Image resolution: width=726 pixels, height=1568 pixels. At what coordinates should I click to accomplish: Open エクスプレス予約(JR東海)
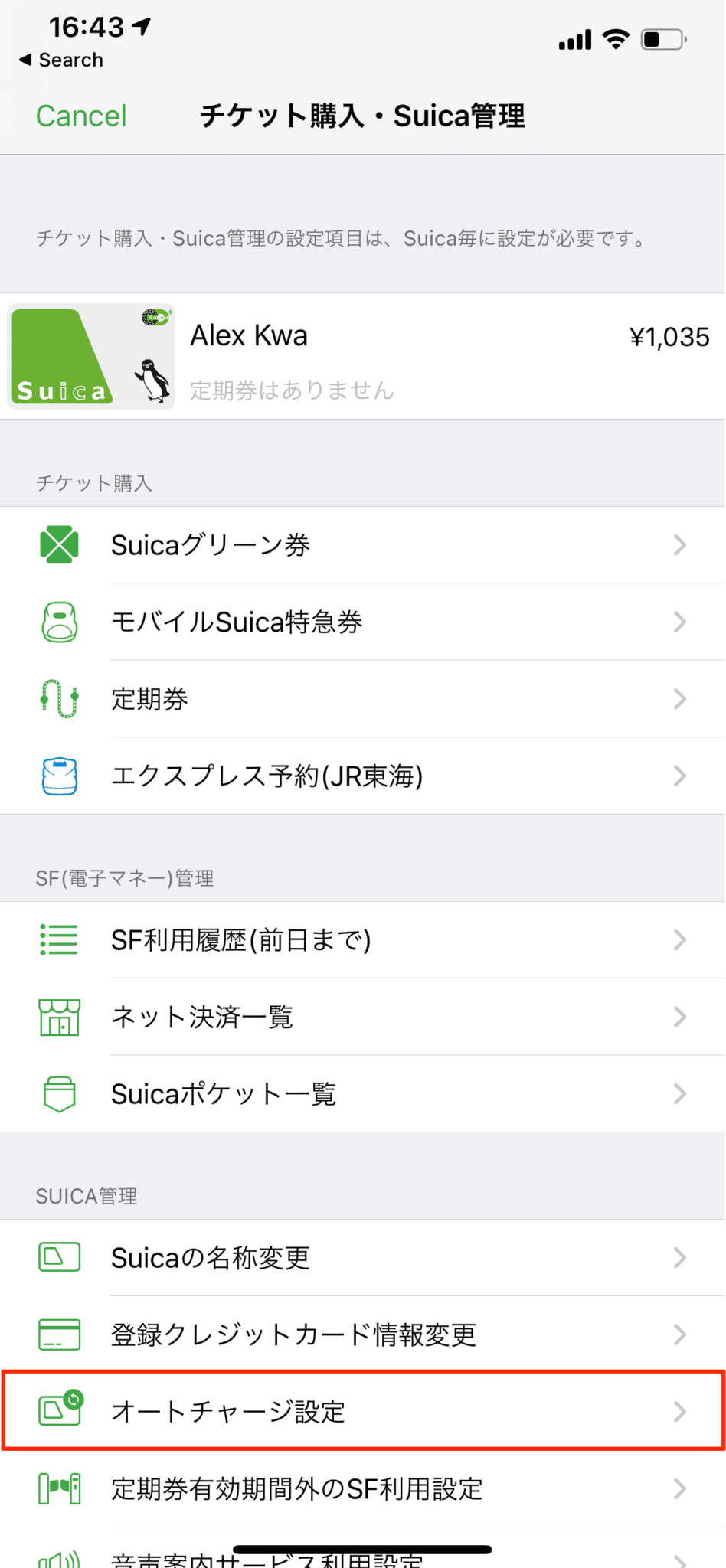(363, 776)
